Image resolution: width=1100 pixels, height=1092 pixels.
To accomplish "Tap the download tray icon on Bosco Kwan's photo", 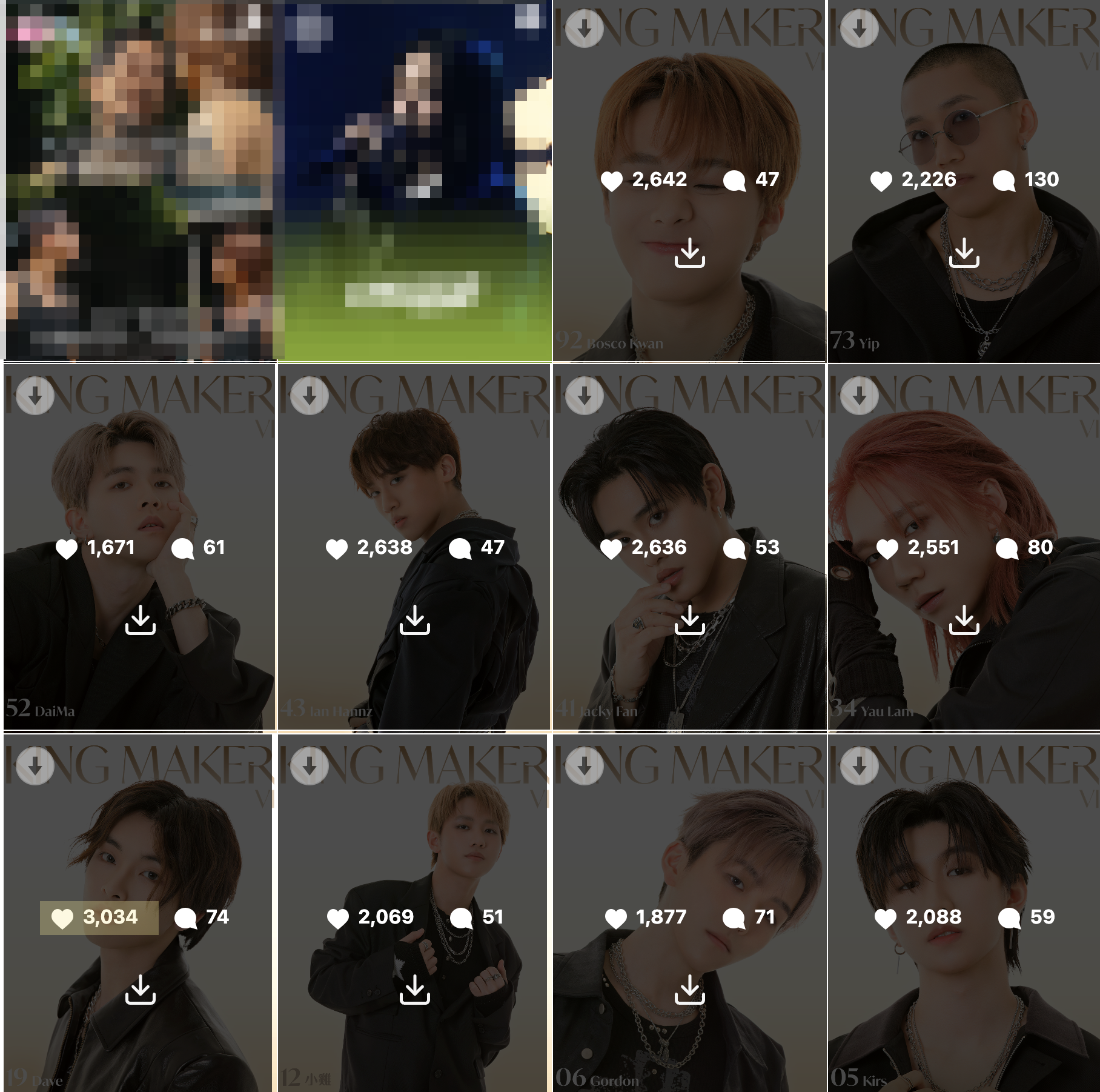I will [689, 253].
